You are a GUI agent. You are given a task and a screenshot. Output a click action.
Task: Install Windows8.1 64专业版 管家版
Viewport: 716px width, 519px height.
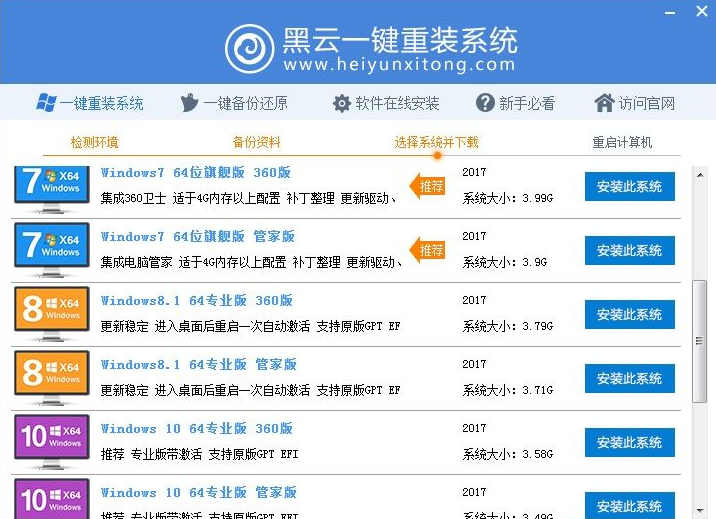629,379
